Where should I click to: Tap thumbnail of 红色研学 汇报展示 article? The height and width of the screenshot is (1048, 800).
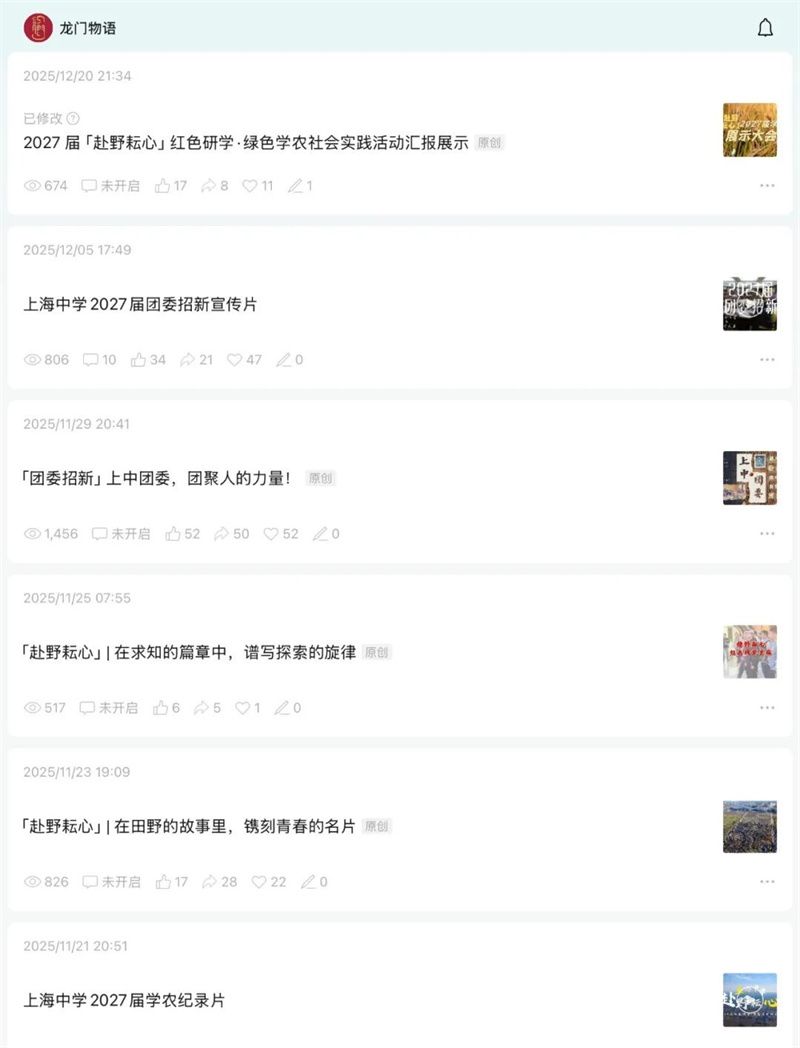[750, 130]
